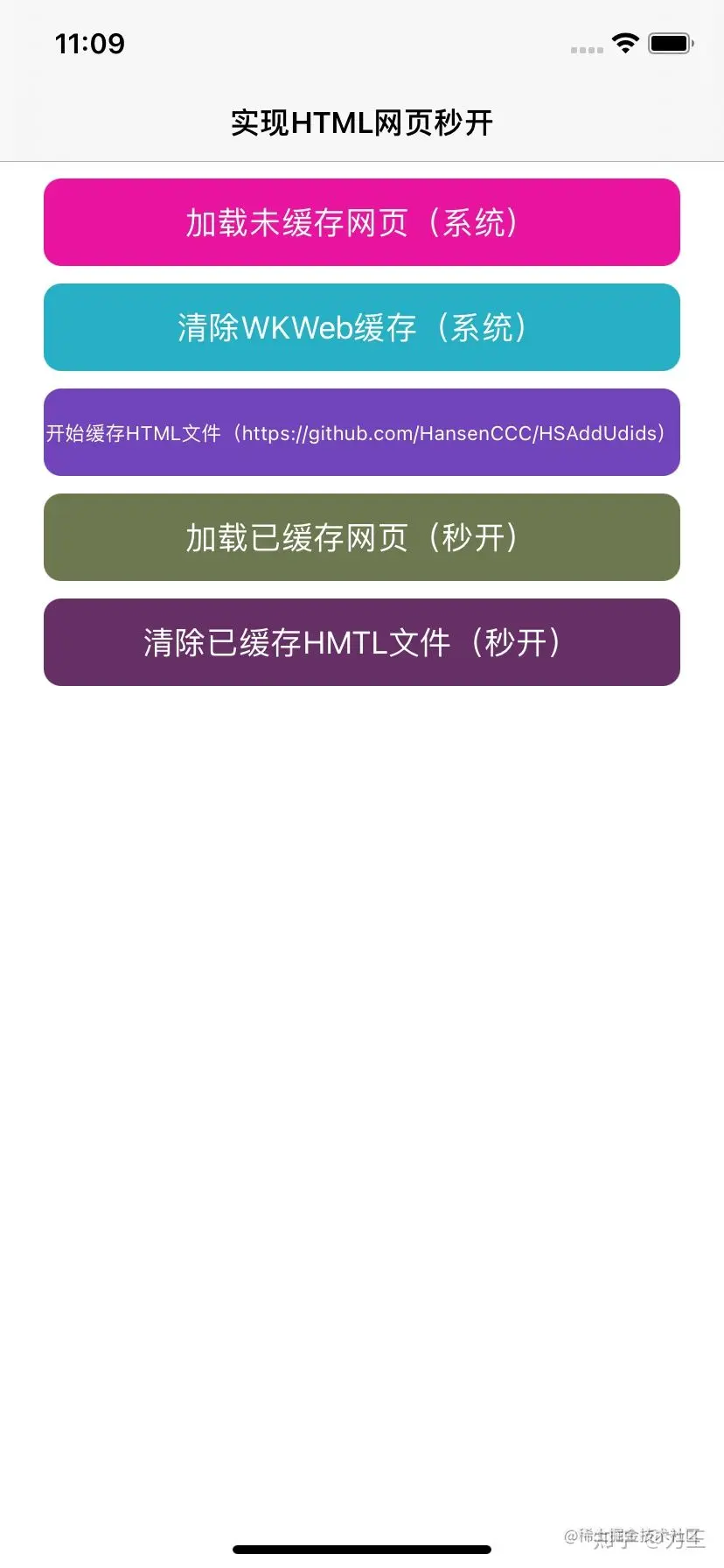
Task: Start caching via the 开始缓存HTML文件 button
Action: (361, 433)
